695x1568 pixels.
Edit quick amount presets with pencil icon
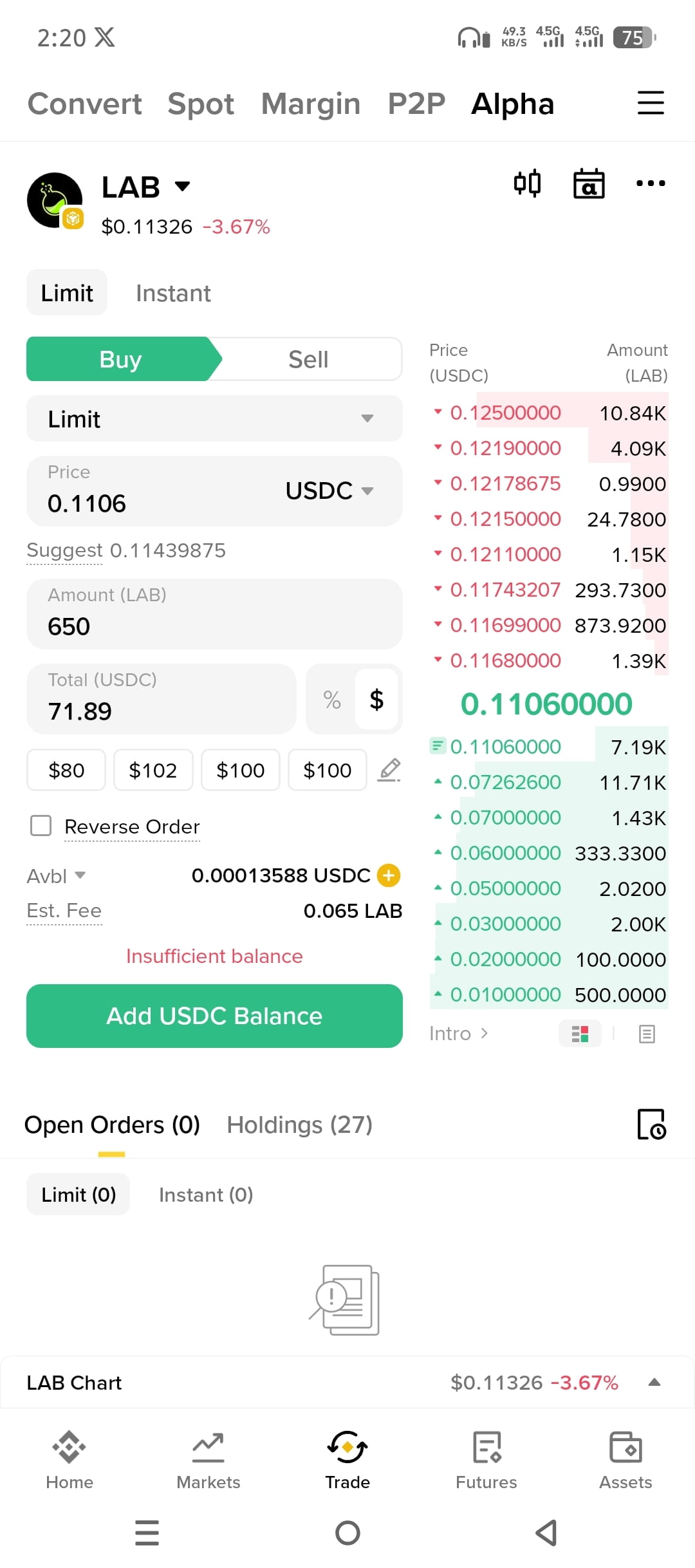point(389,770)
